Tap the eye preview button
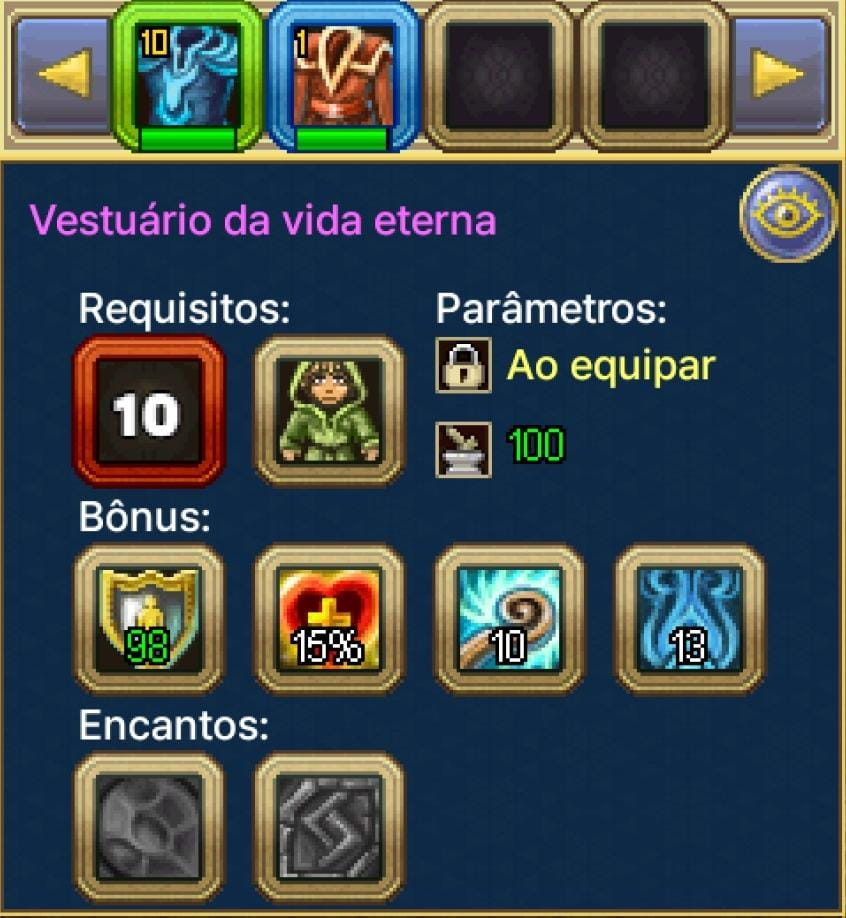The width and height of the screenshot is (846, 918). click(788, 214)
